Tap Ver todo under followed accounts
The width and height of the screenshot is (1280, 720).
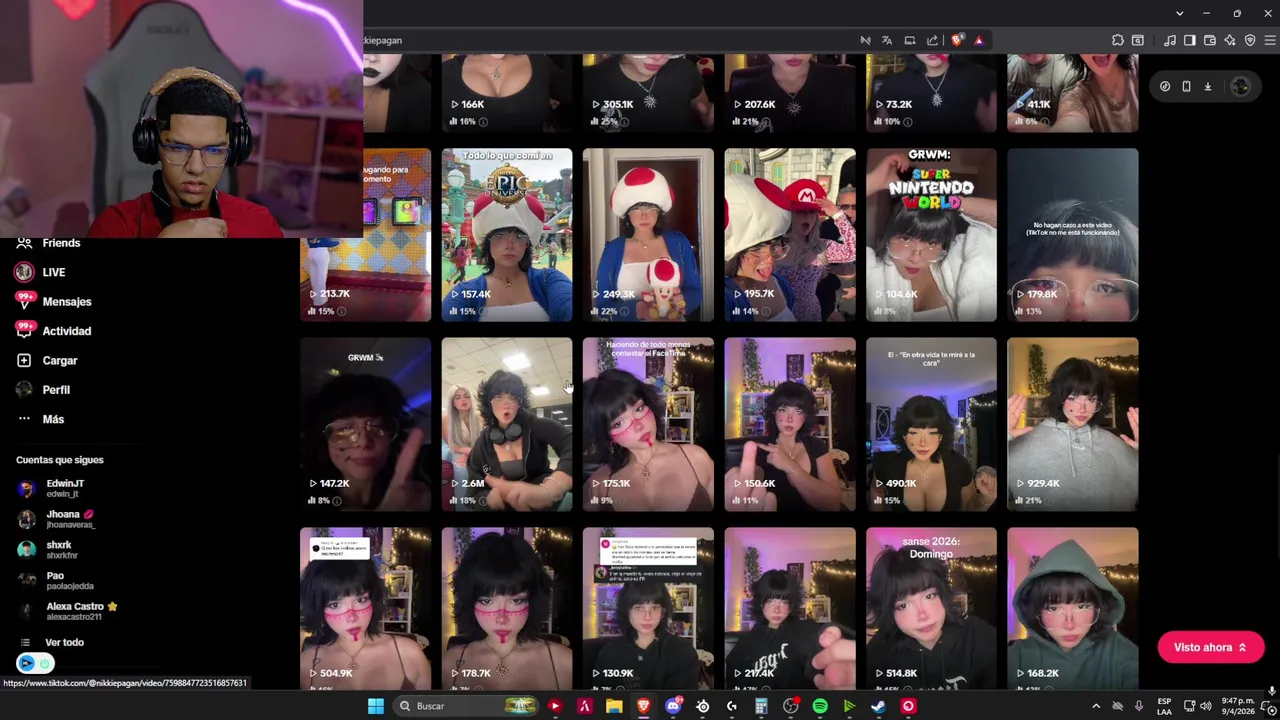[64, 642]
